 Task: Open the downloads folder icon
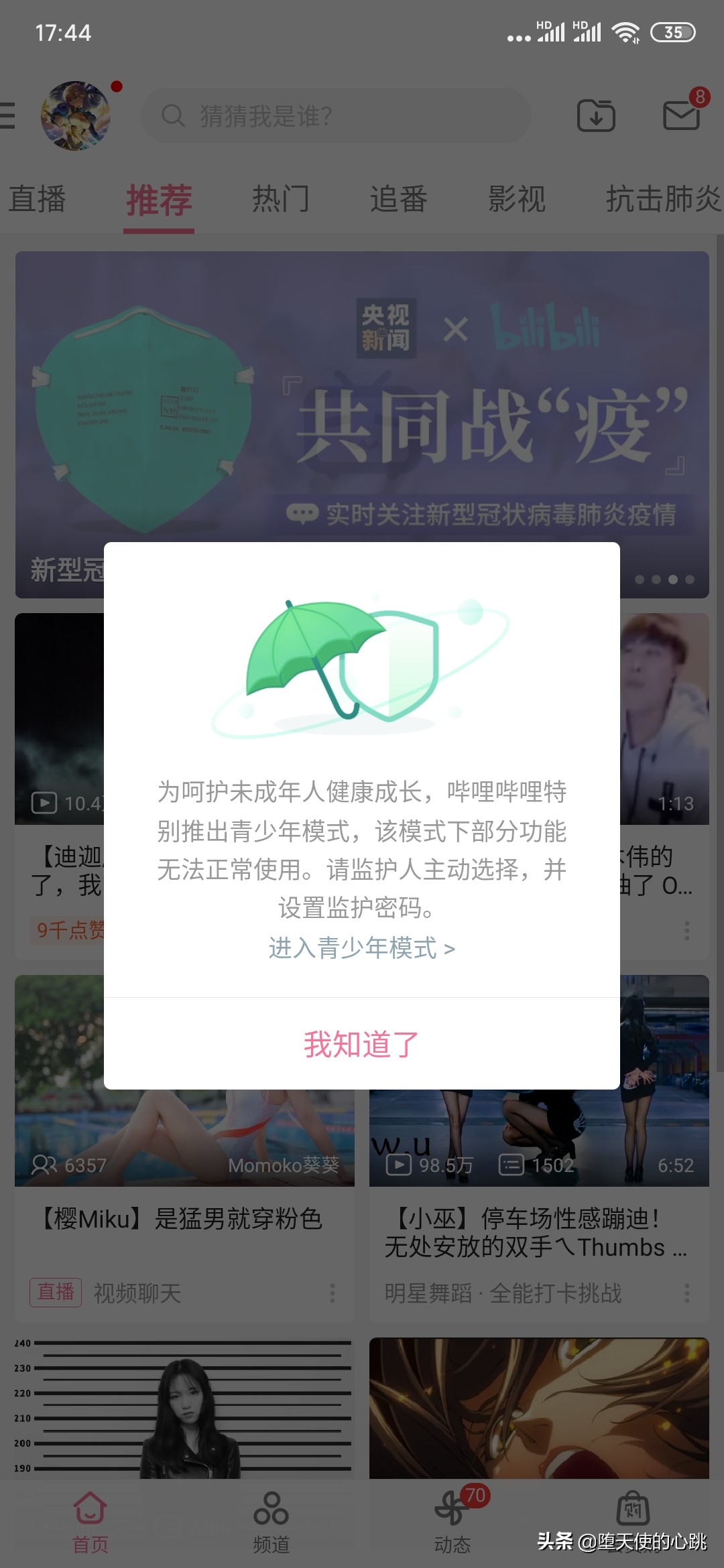click(596, 116)
